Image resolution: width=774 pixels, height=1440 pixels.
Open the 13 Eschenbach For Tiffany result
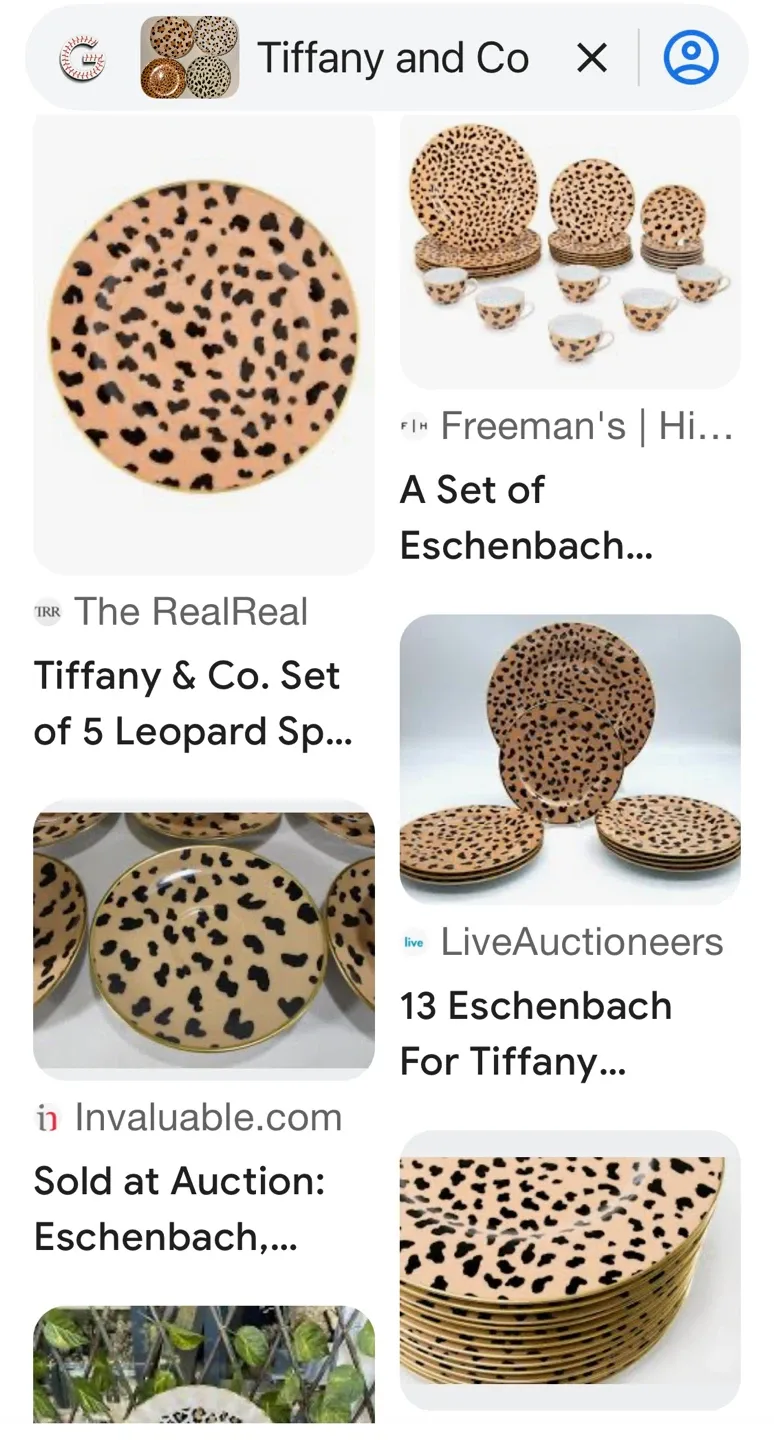535,1033
